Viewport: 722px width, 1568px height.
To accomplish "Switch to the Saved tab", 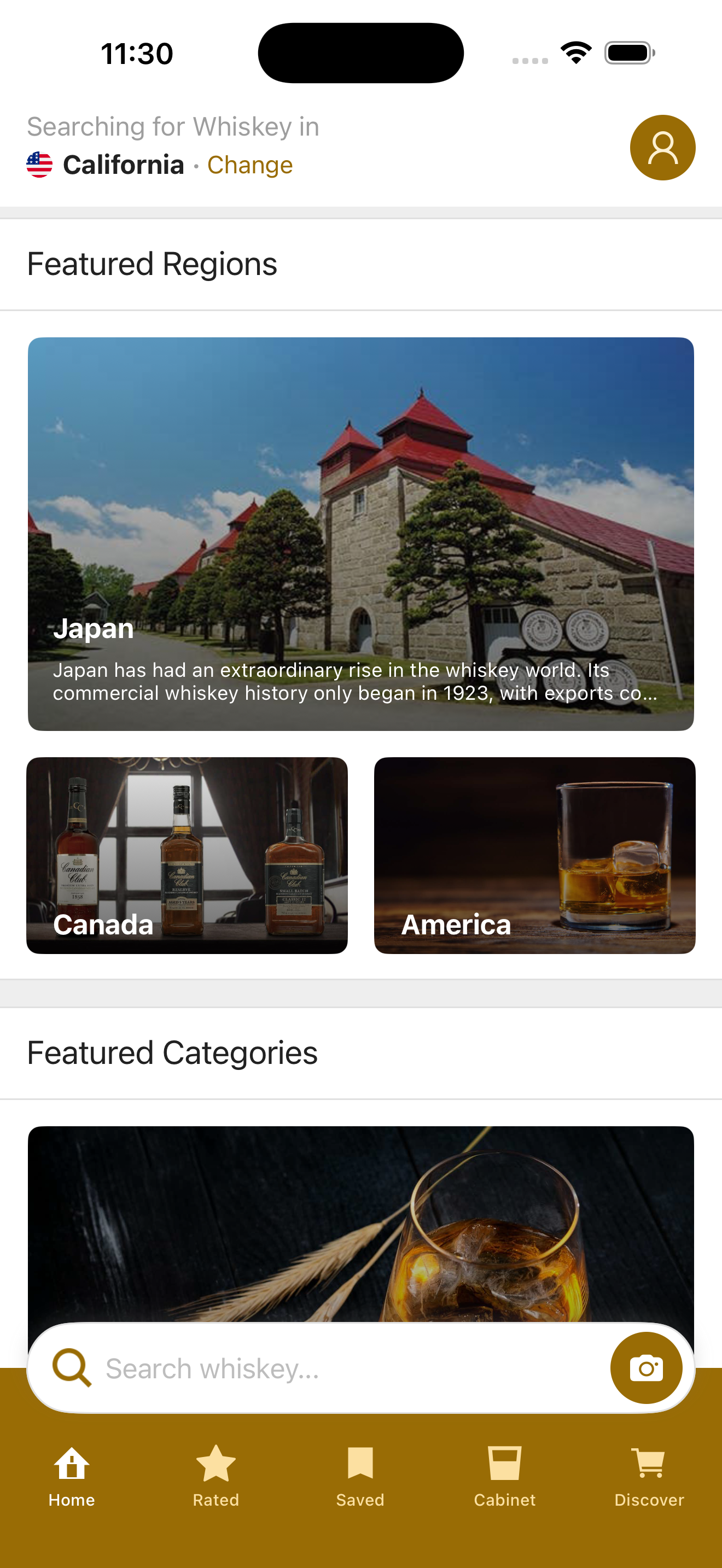I will [360, 1476].
